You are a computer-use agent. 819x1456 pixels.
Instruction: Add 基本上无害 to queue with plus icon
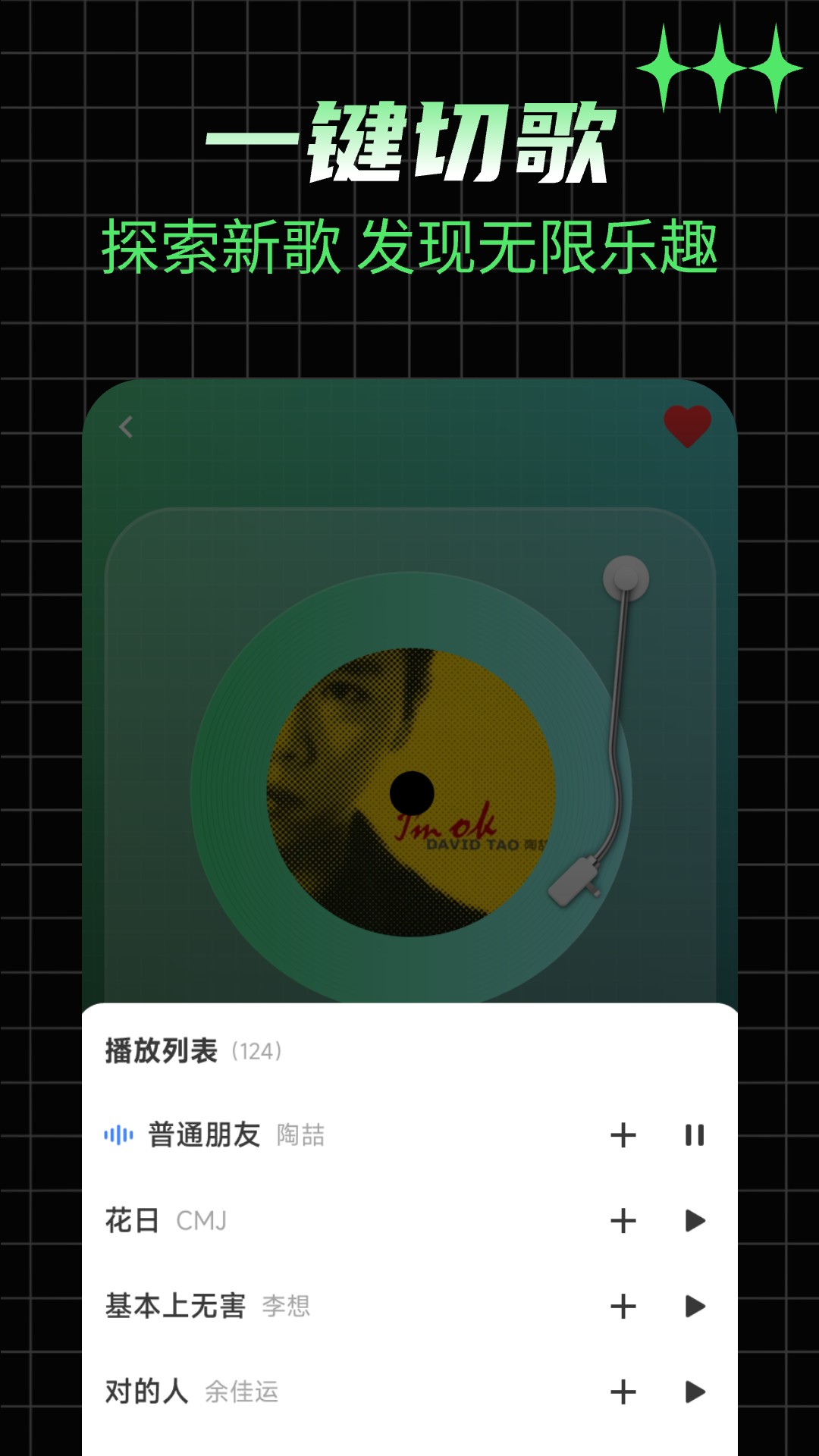point(623,1306)
